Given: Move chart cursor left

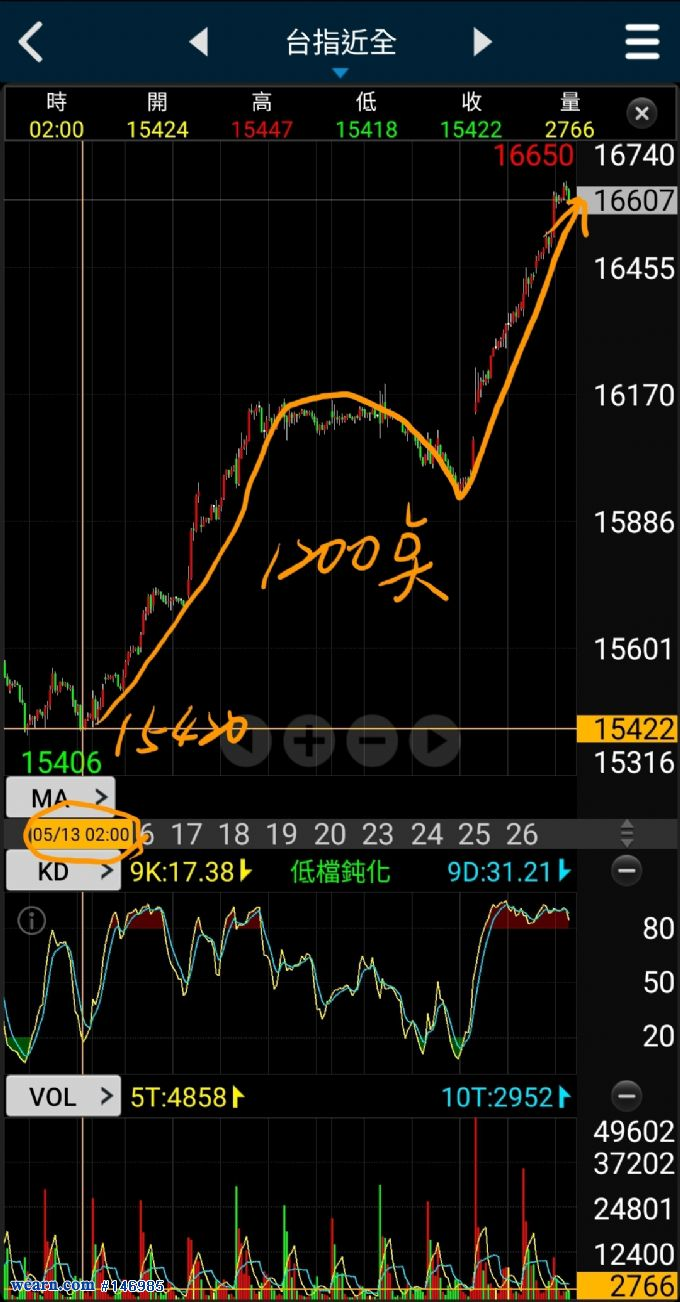Looking at the screenshot, I should coord(246,741).
